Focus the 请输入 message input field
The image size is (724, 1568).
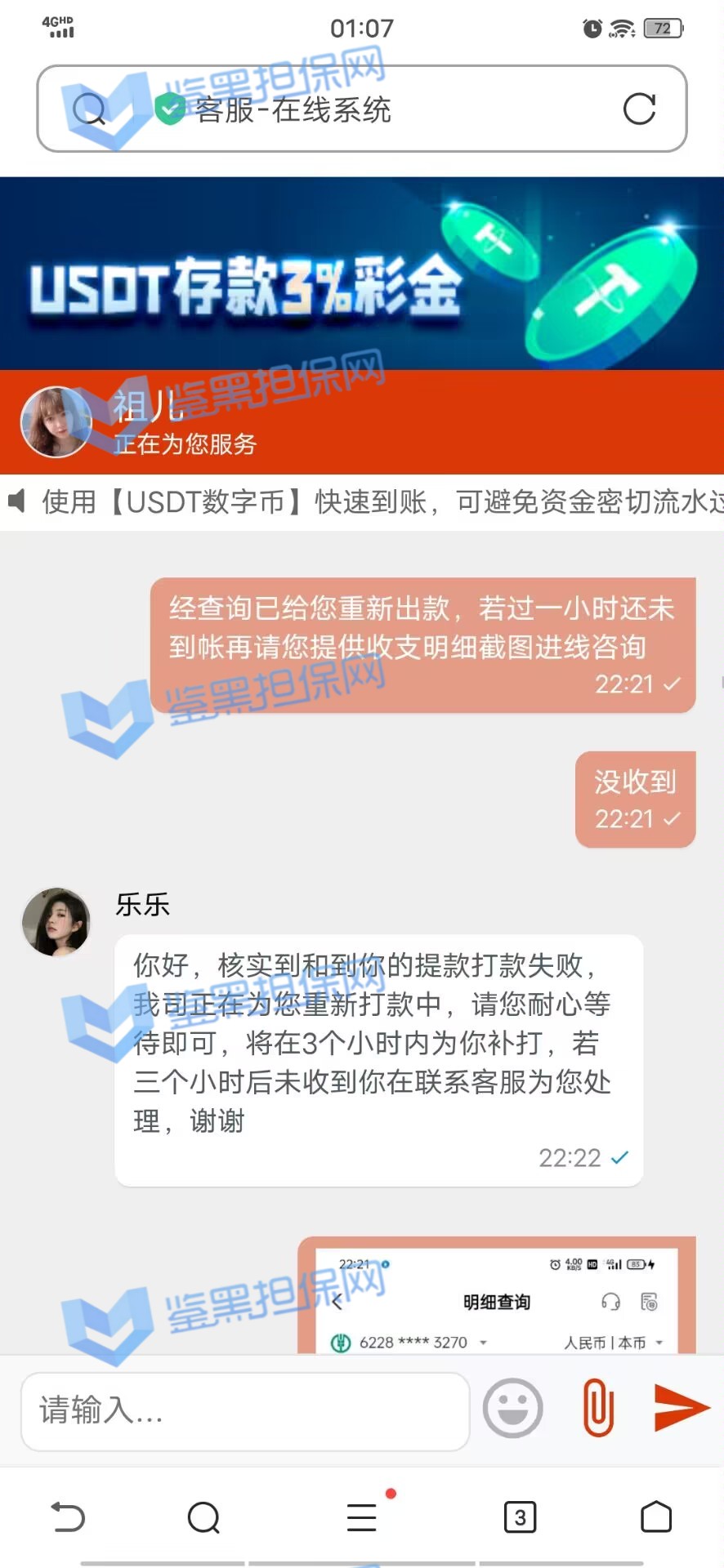coord(245,1411)
